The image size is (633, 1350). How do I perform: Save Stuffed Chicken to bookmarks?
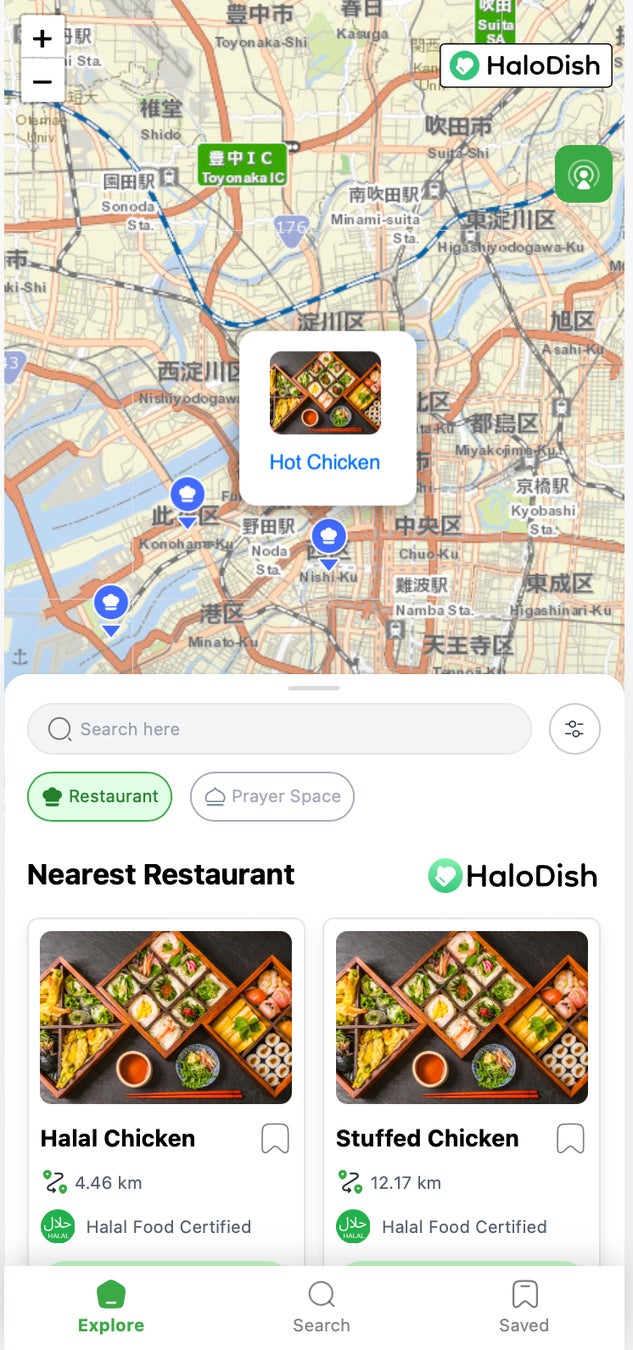point(570,1138)
